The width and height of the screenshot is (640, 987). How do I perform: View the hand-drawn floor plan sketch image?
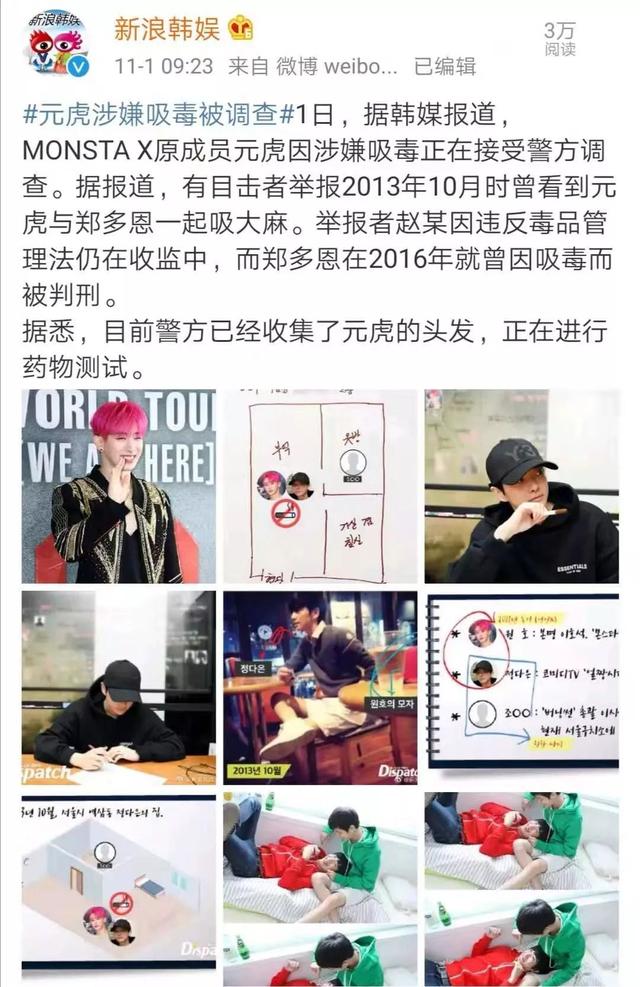[x=319, y=487]
